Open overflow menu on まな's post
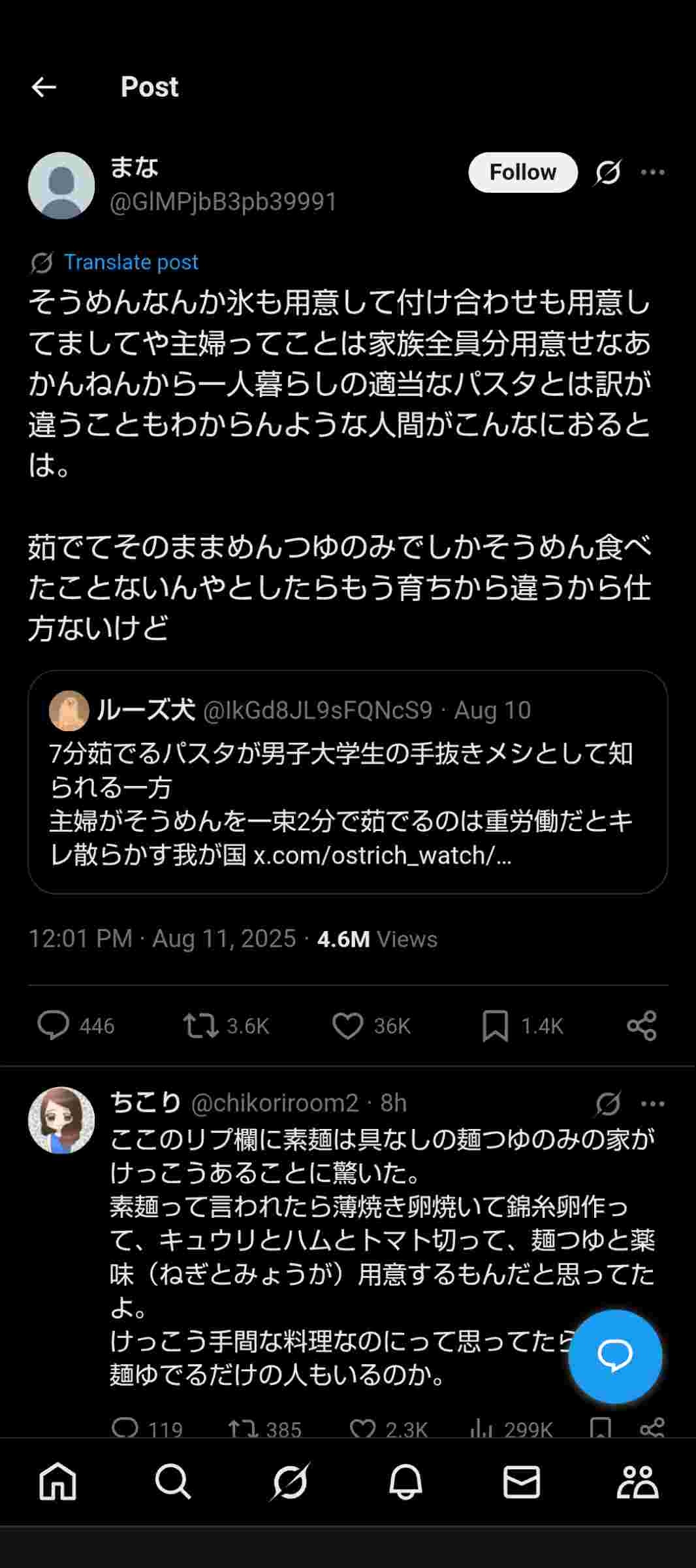The image size is (696, 1568). coord(652,172)
